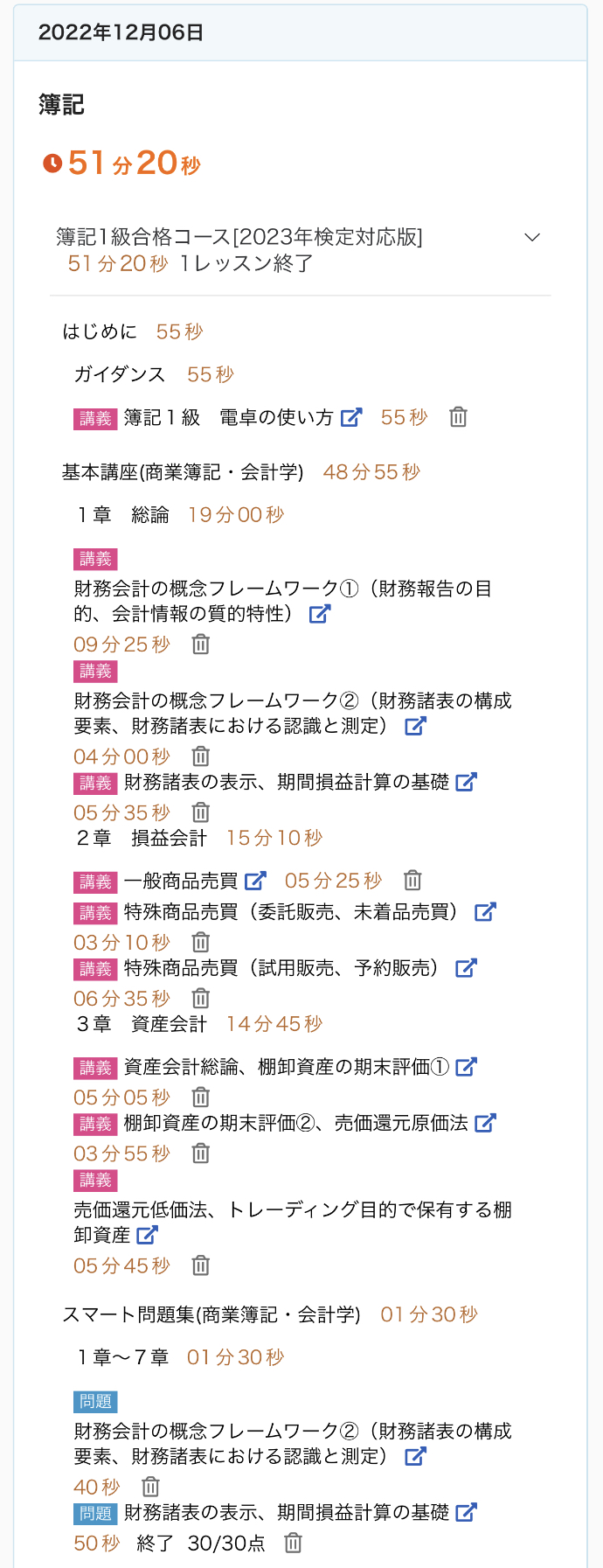603x1568 pixels.
Task: Delete the 50秒 終了 30/30点 record
Action: (294, 1544)
